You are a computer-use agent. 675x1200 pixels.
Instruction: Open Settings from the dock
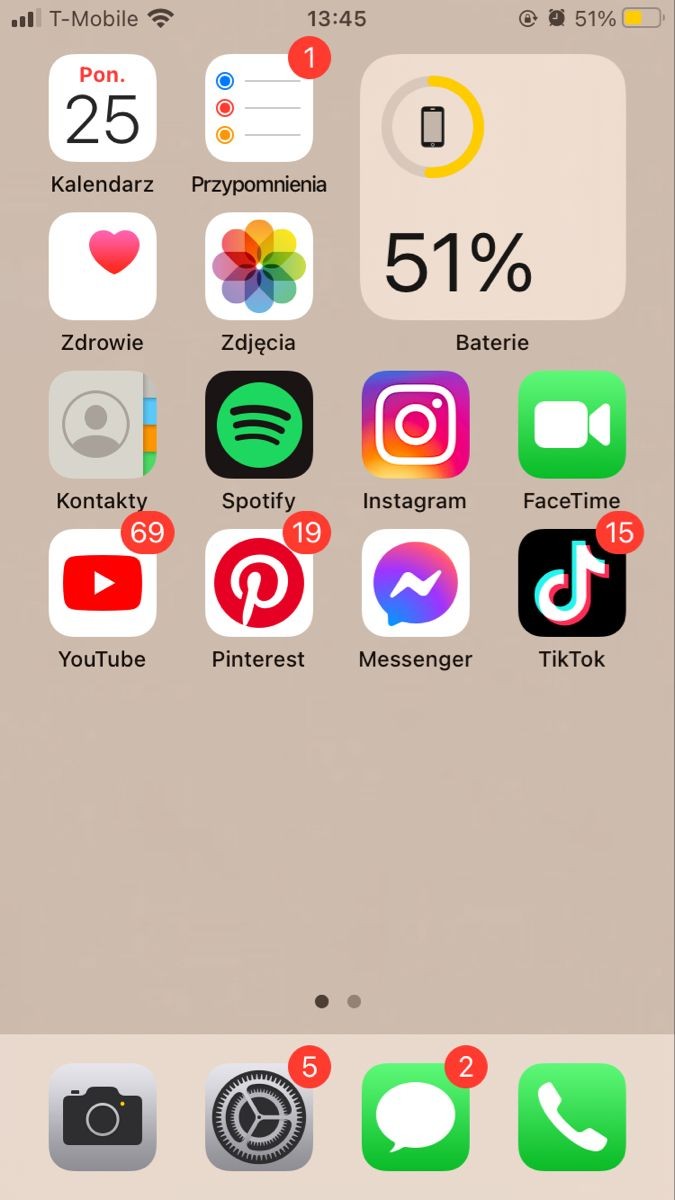(259, 1116)
